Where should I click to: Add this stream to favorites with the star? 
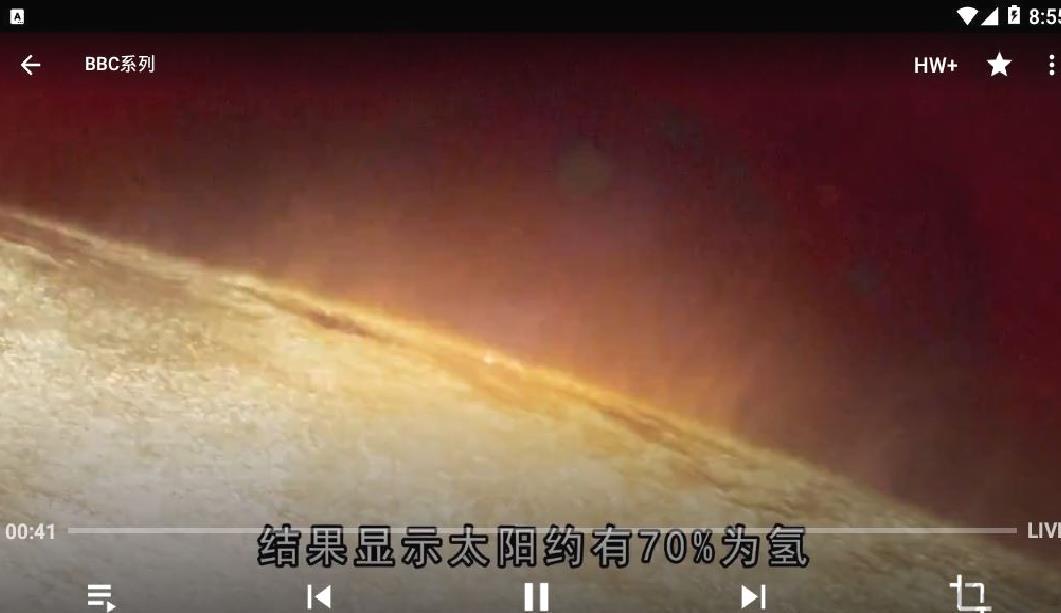coord(999,65)
